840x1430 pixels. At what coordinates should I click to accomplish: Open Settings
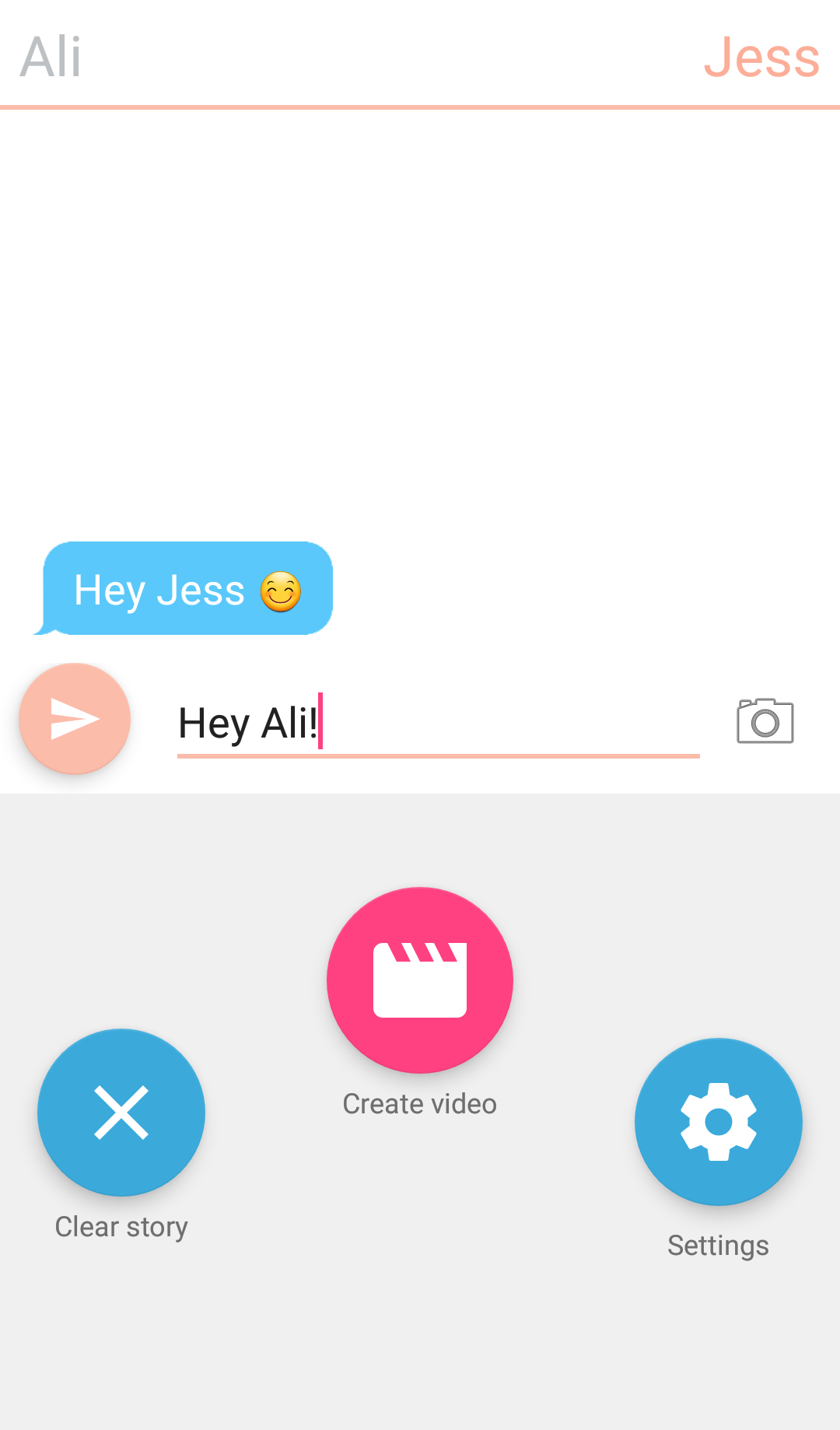tap(718, 1122)
